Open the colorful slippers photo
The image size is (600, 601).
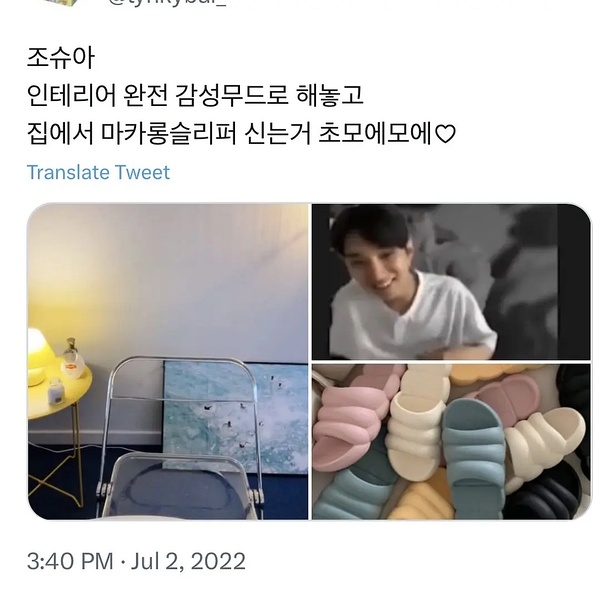(450, 441)
